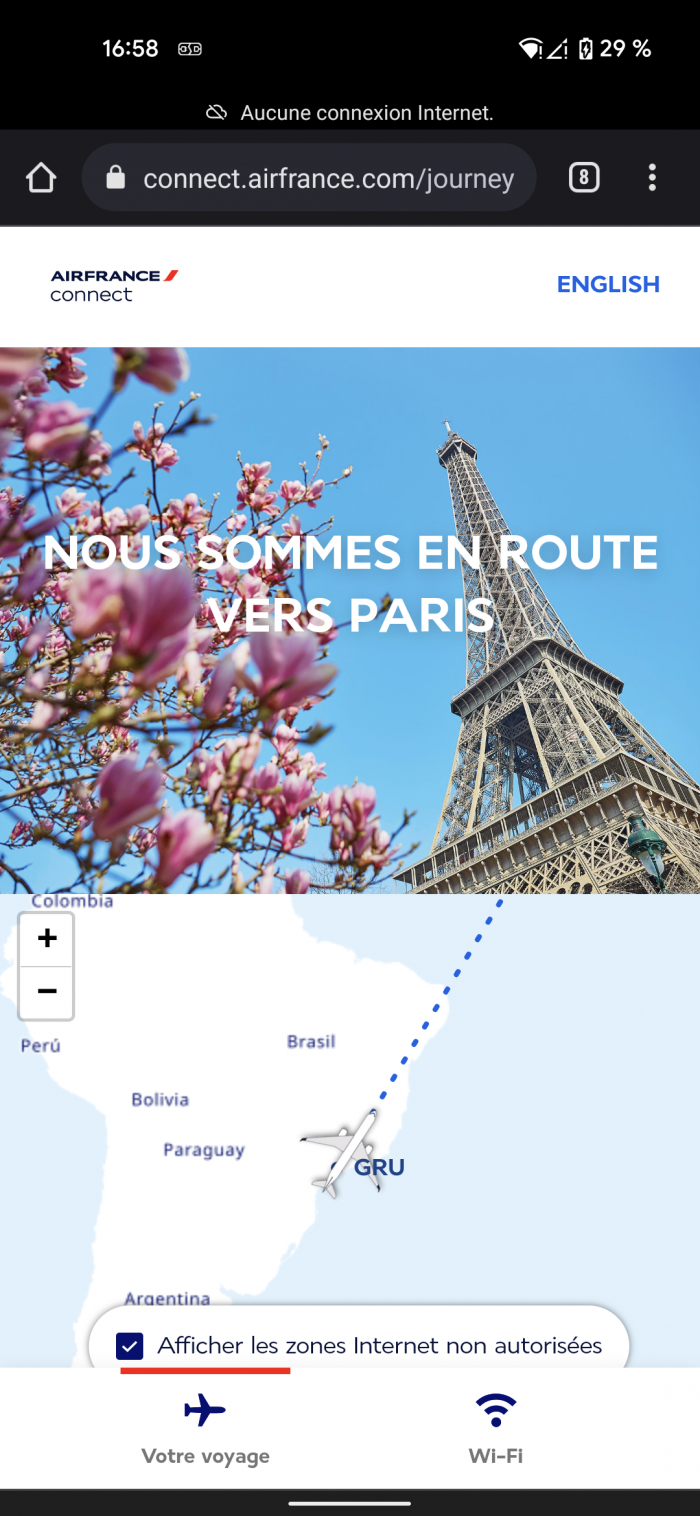The width and height of the screenshot is (700, 1516).
Task: Zoom in on the flight map
Action: 46,939
